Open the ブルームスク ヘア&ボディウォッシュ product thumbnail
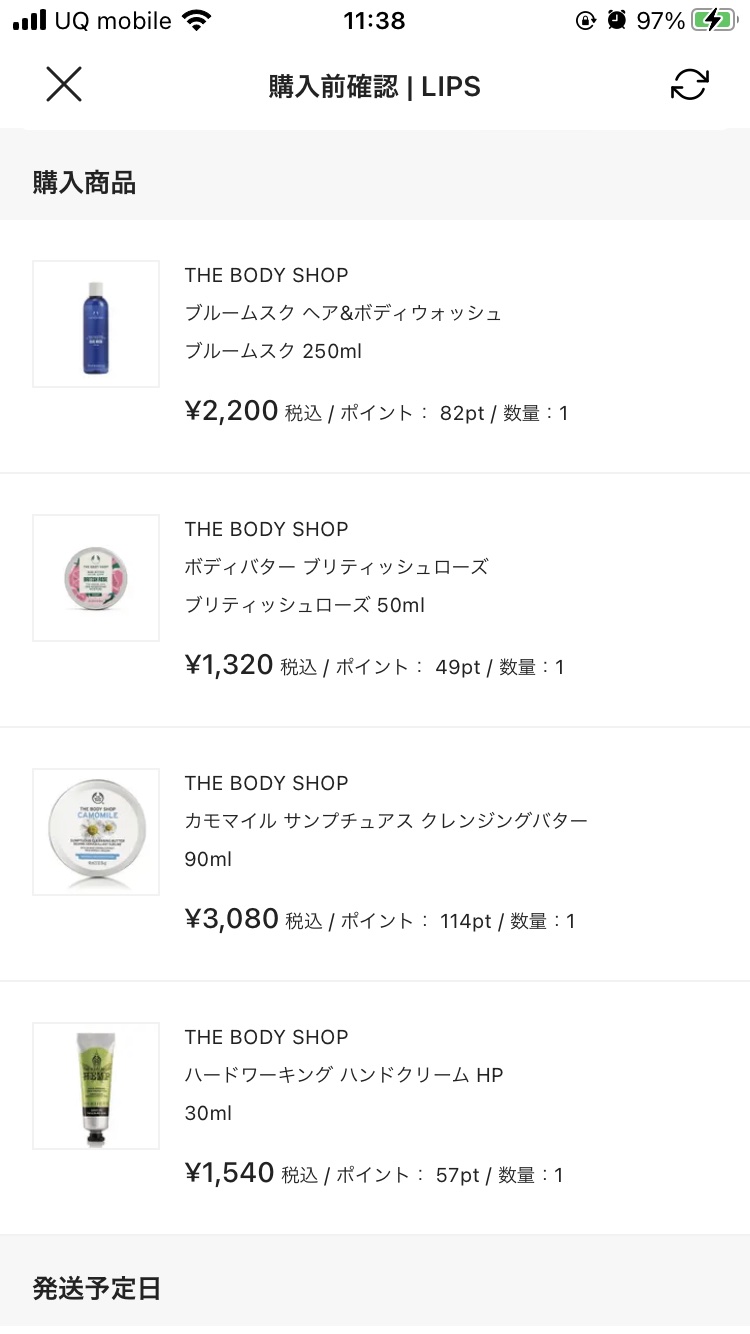Image resolution: width=750 pixels, height=1334 pixels. tap(95, 323)
